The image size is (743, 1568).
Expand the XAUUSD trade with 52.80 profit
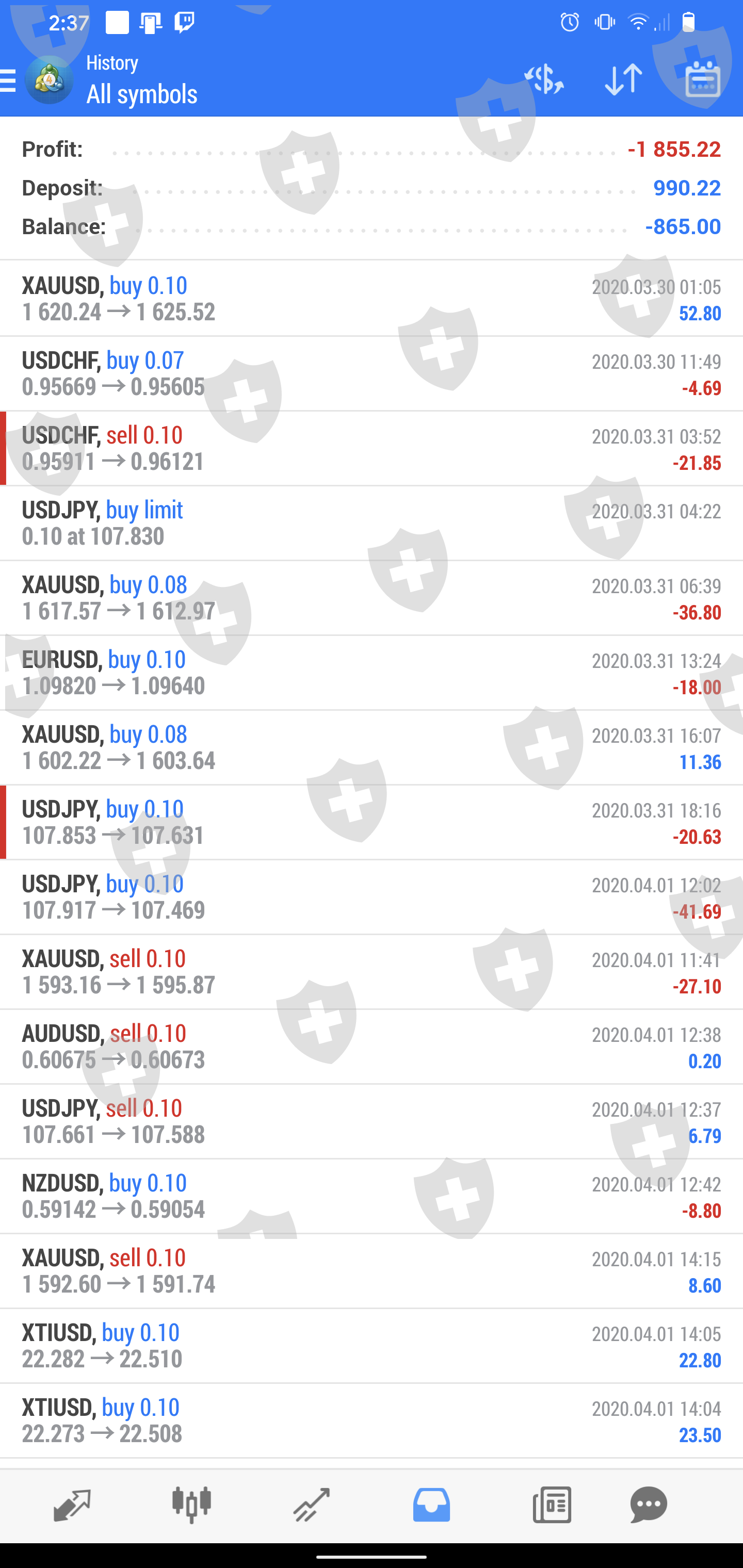coord(372,298)
